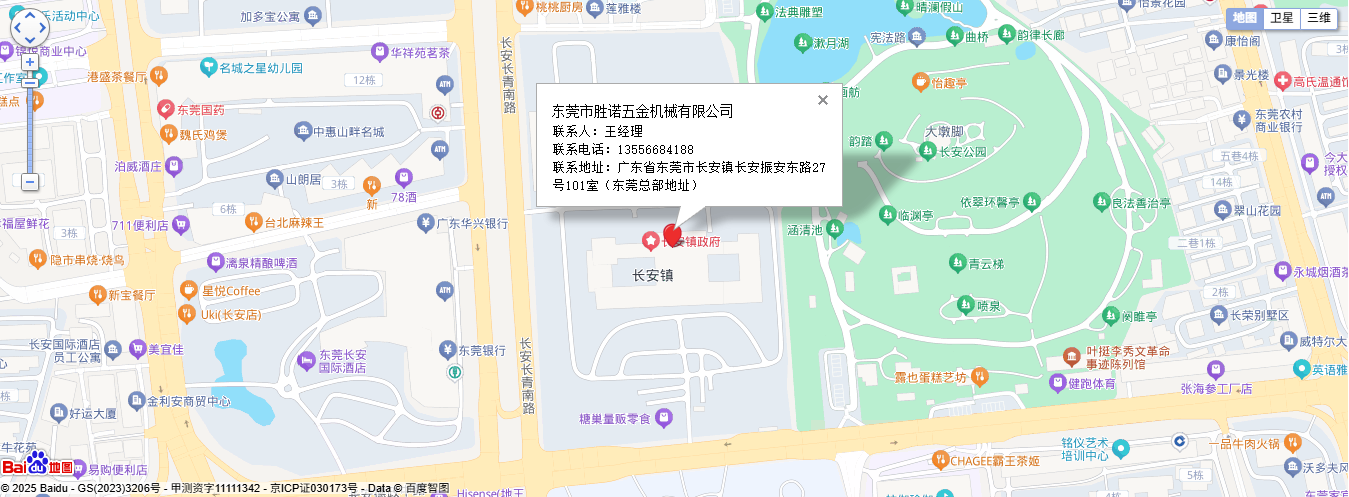Viewport: 1349px width, 497px height.
Task: Select the 地图 map view
Action: 1244,18
